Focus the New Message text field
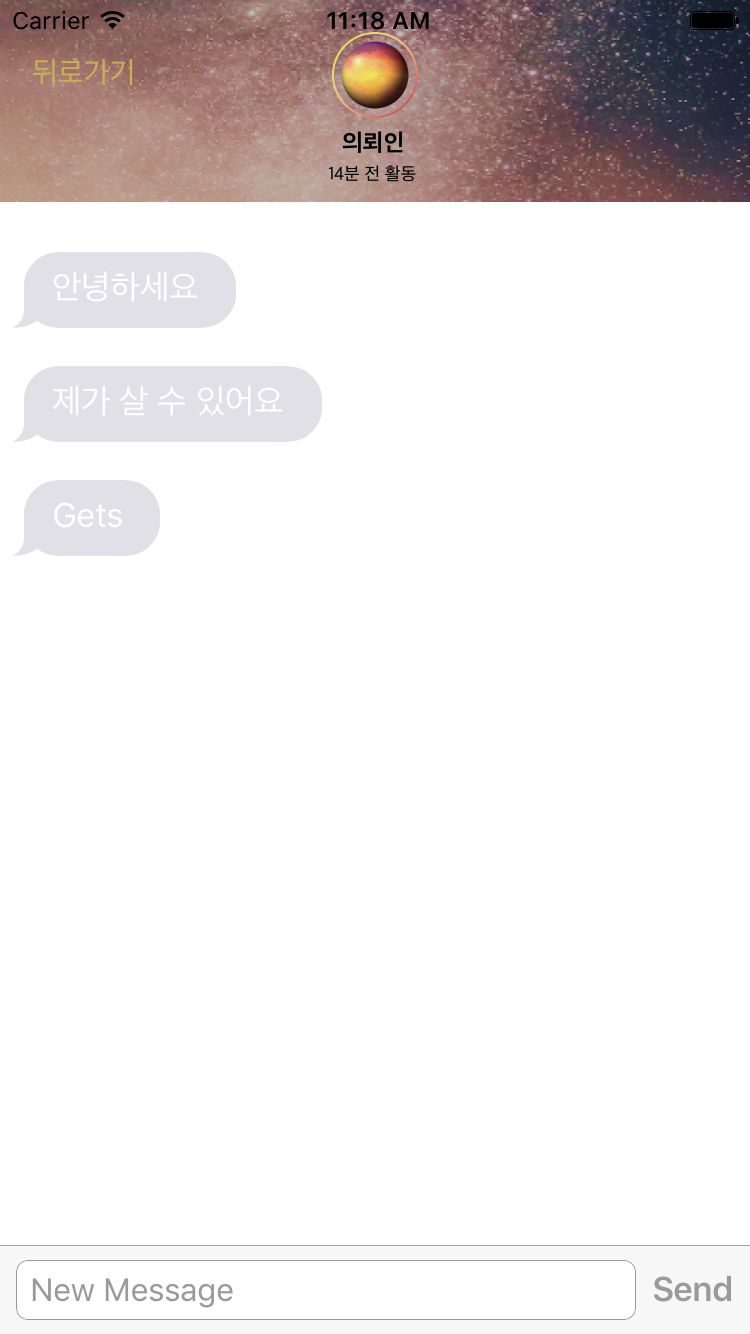 click(x=326, y=1290)
